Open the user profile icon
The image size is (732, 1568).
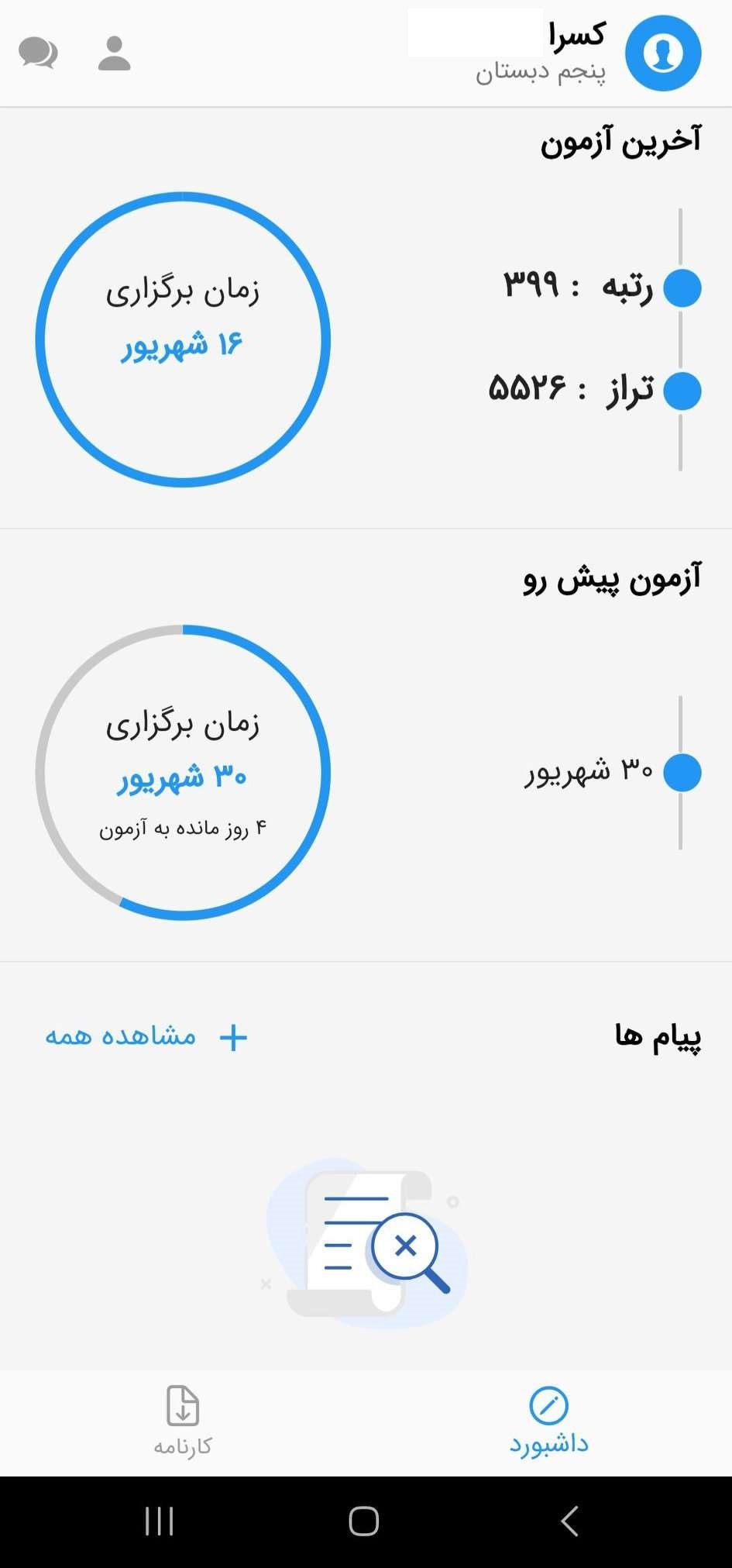[x=114, y=53]
